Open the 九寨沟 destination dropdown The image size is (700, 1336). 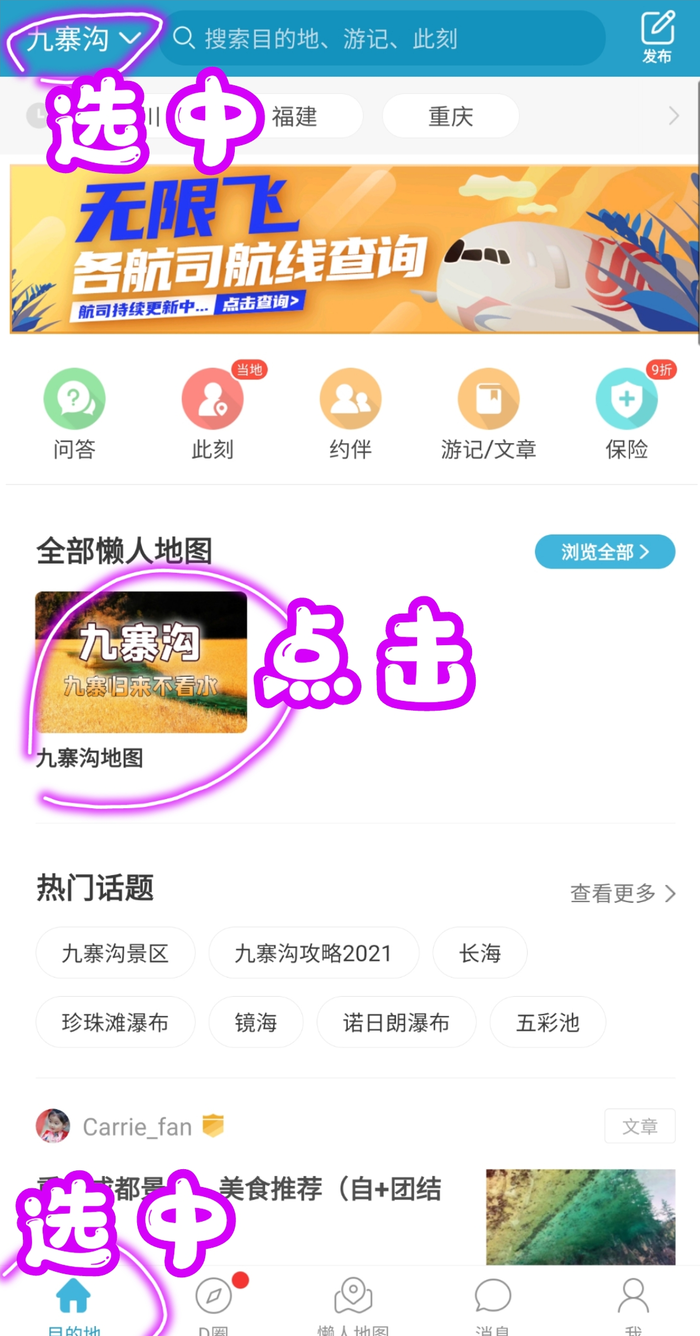pos(84,39)
